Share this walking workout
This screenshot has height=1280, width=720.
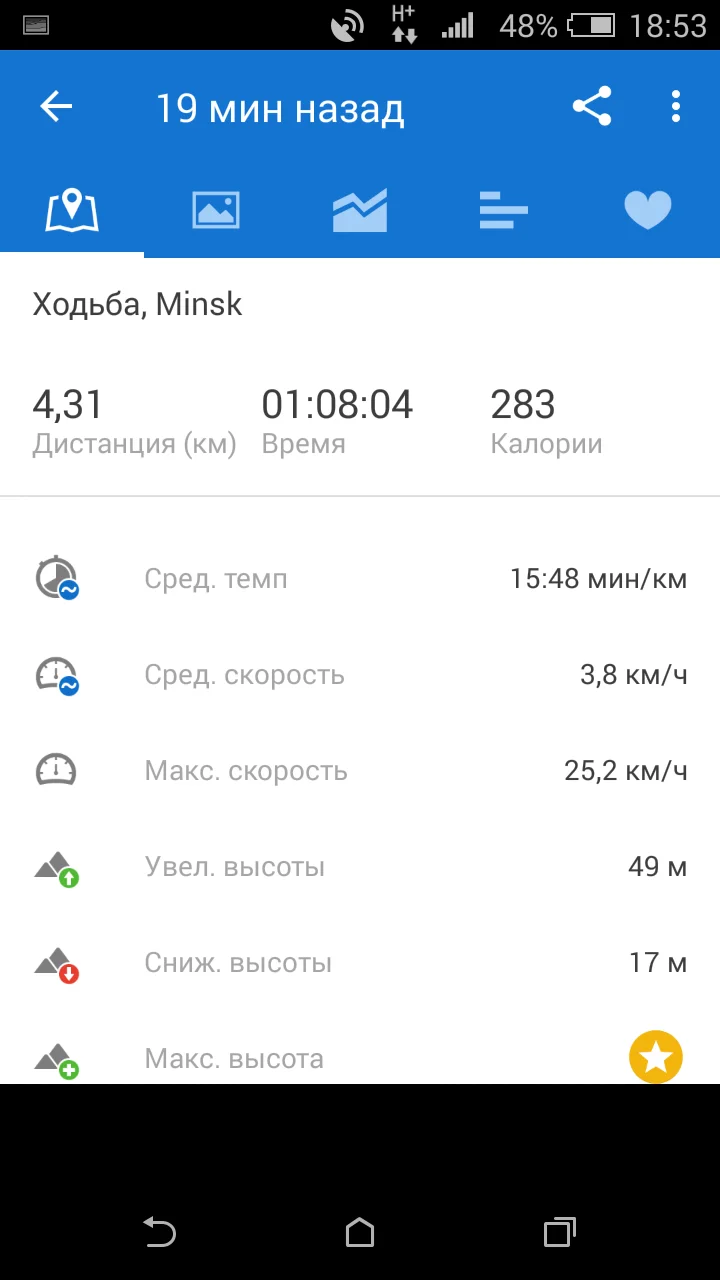[592, 107]
